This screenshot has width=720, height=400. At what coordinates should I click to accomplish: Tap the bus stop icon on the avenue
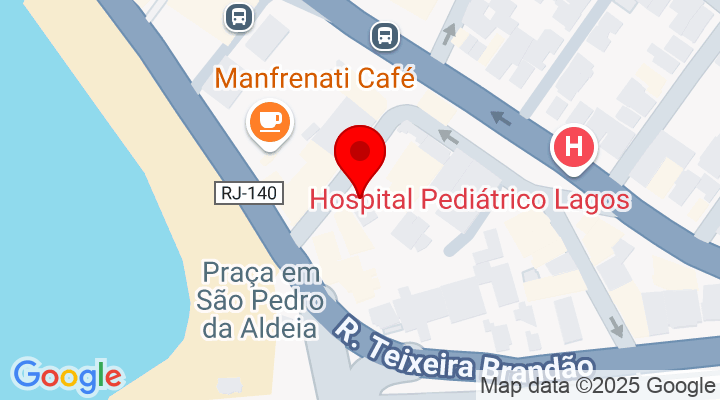(384, 36)
